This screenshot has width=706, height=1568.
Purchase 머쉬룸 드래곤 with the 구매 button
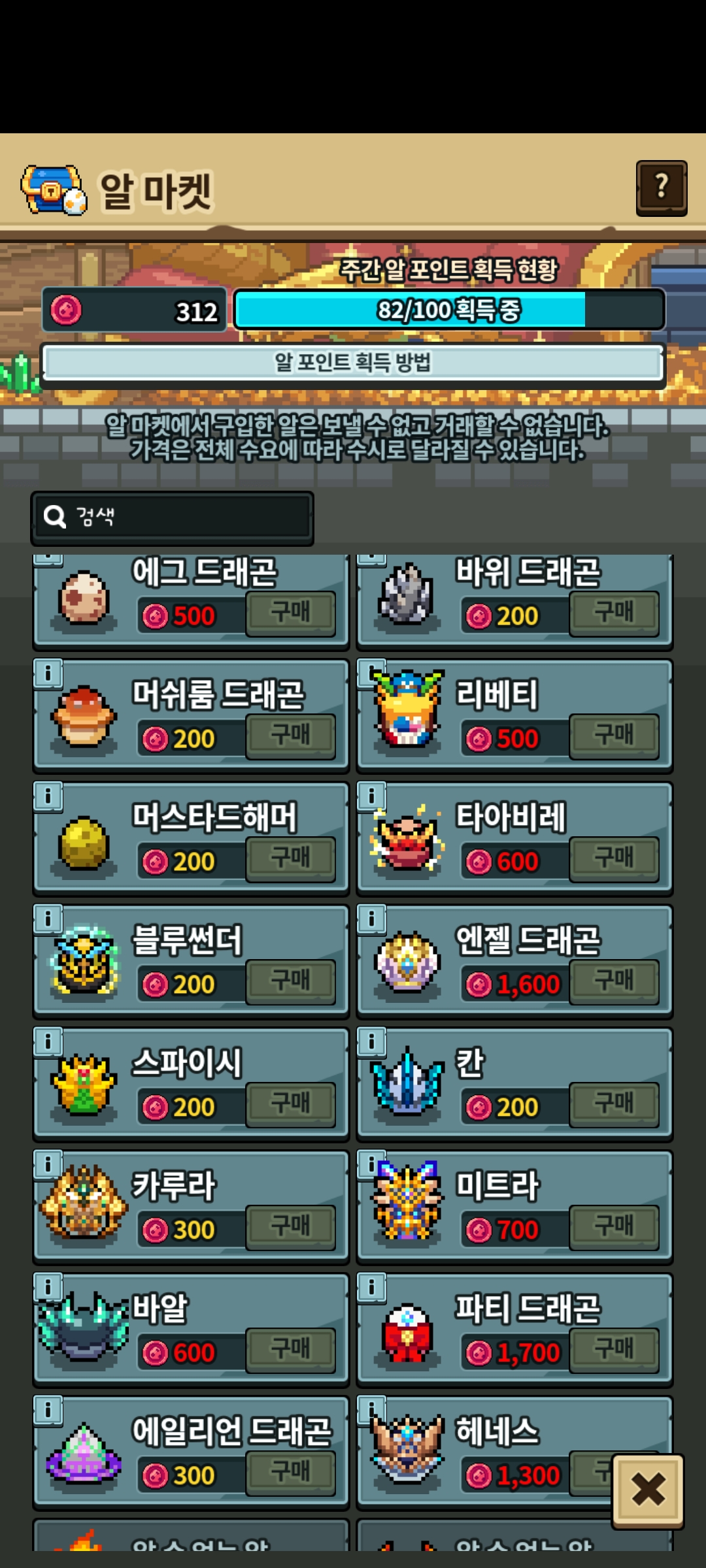click(x=290, y=736)
